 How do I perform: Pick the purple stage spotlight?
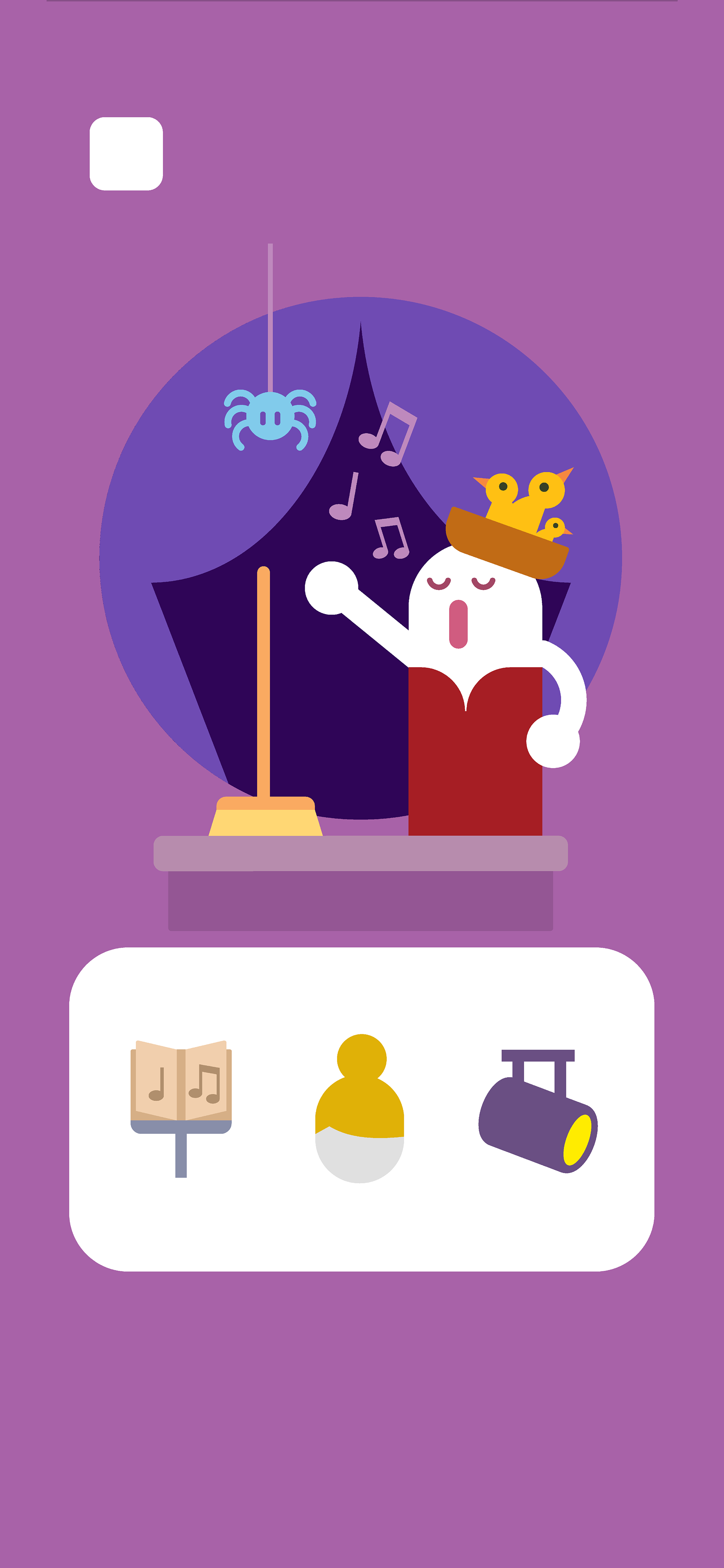[x=538, y=1111]
